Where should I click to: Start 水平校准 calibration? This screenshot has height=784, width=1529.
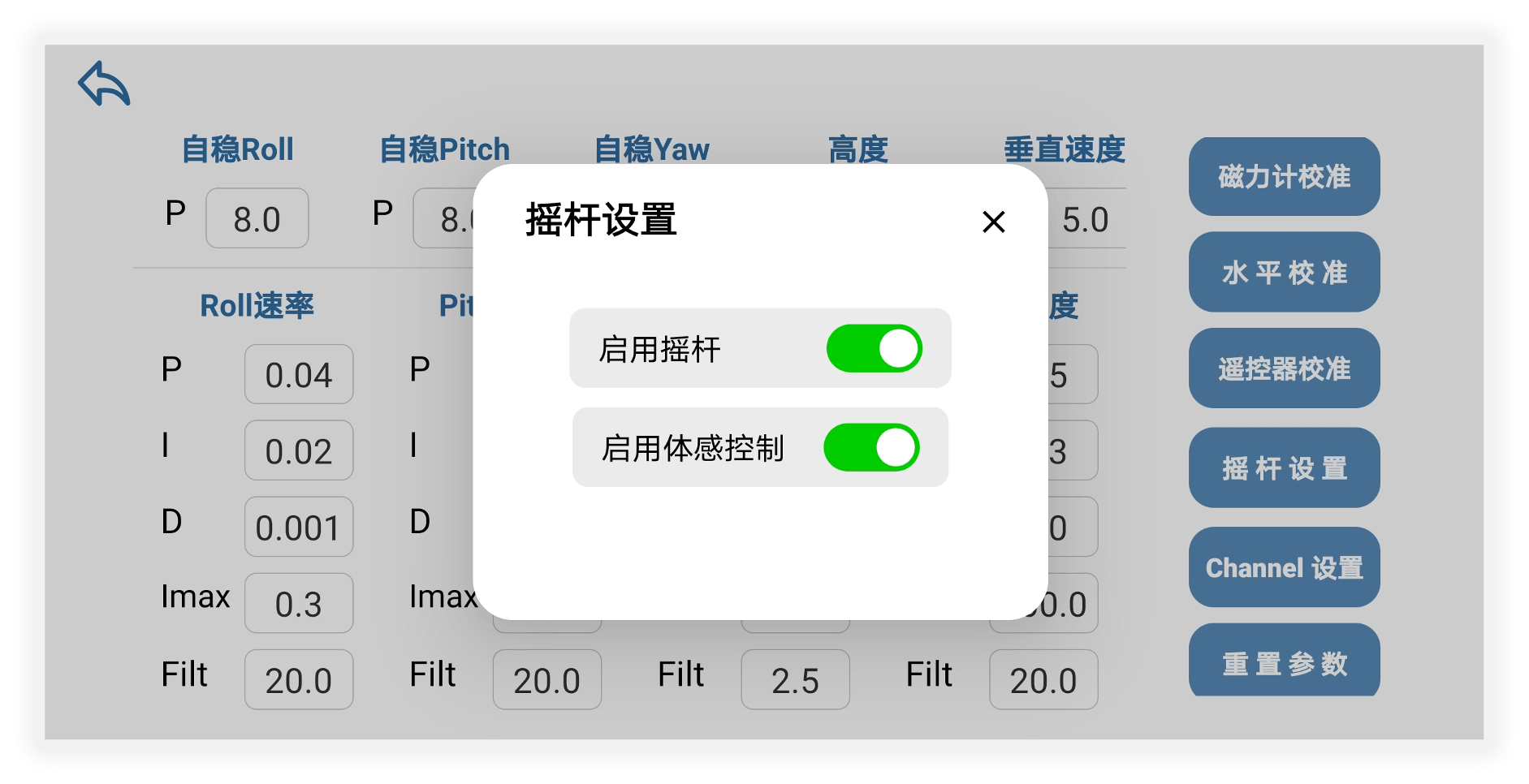click(x=1284, y=273)
